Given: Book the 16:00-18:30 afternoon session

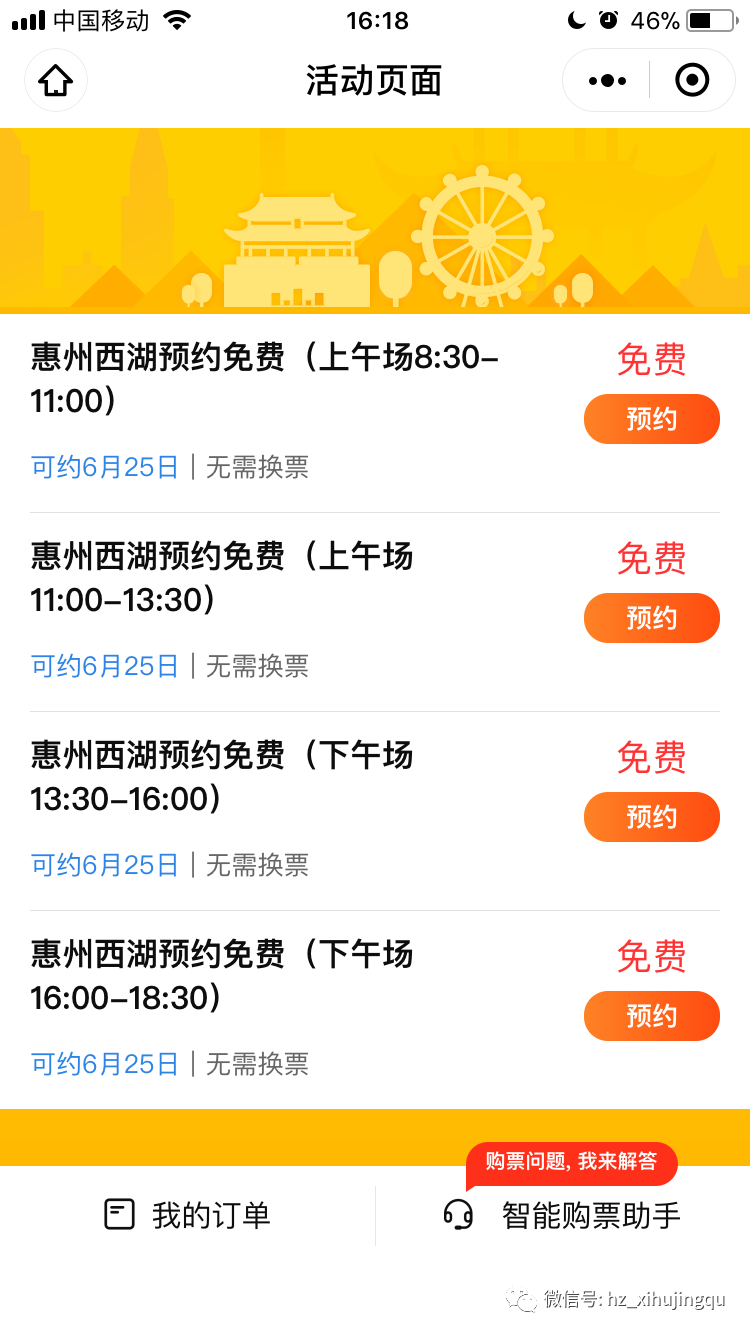Looking at the screenshot, I should [x=651, y=1016].
